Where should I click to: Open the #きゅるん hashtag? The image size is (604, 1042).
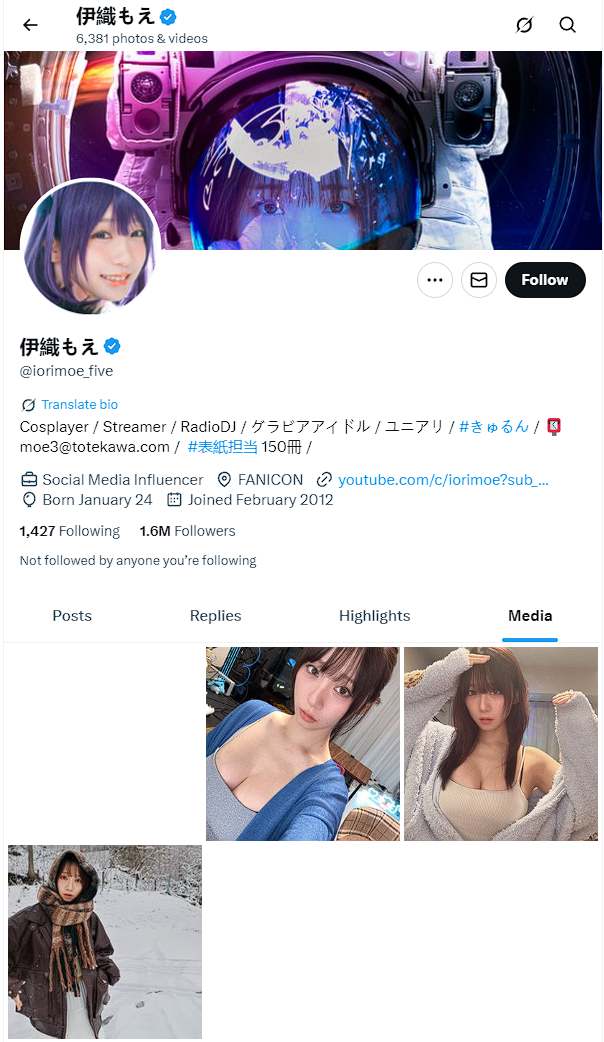coord(493,426)
